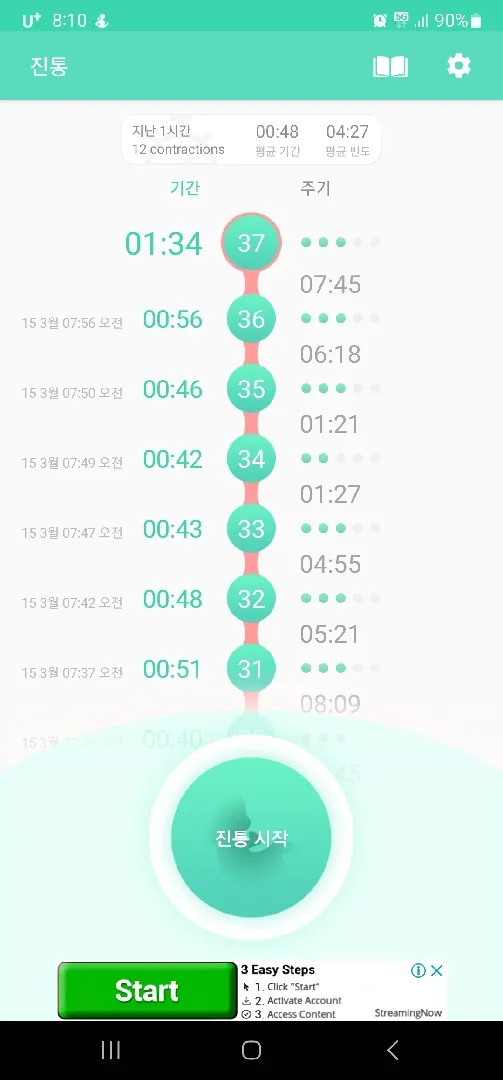Open the settings gear

[459, 66]
